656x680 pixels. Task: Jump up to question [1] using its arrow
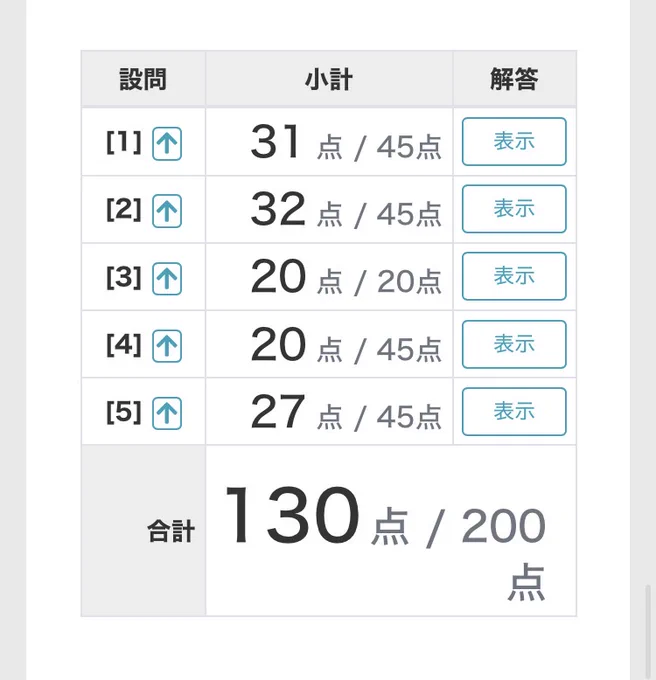[167, 144]
